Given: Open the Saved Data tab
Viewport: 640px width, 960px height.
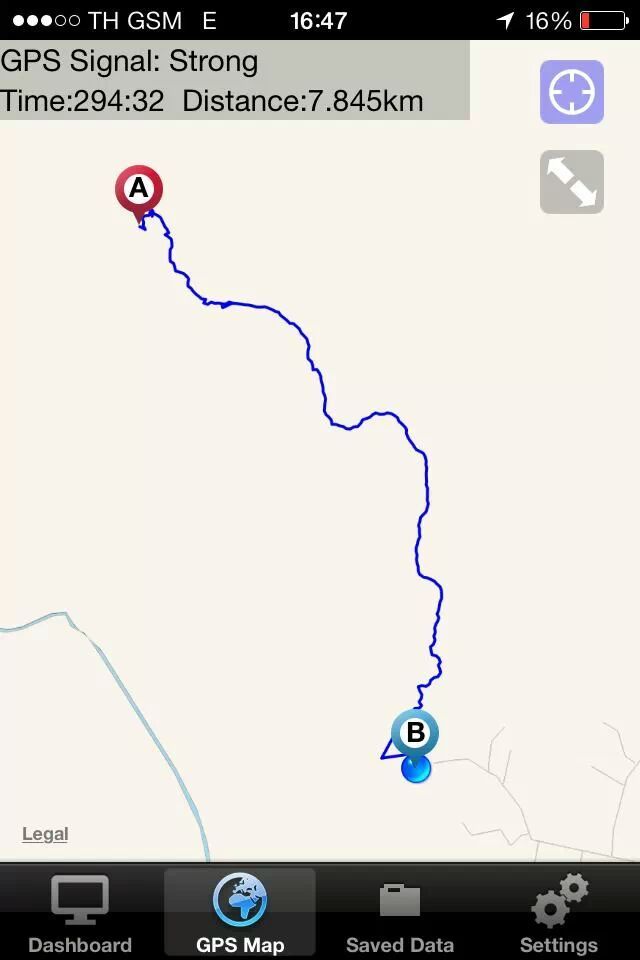Looking at the screenshot, I should (x=400, y=914).
